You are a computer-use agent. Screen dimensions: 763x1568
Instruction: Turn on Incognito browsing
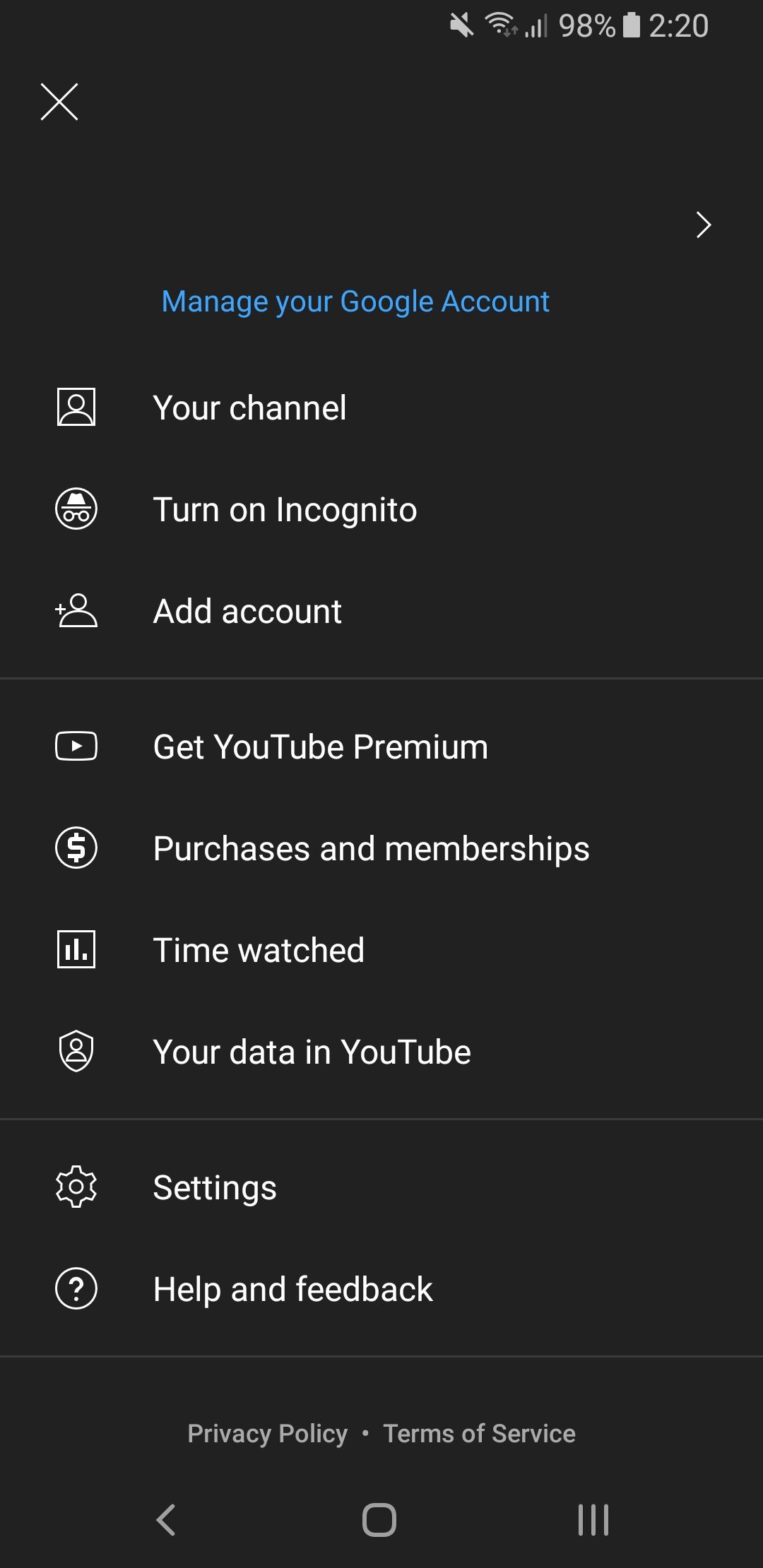click(285, 509)
